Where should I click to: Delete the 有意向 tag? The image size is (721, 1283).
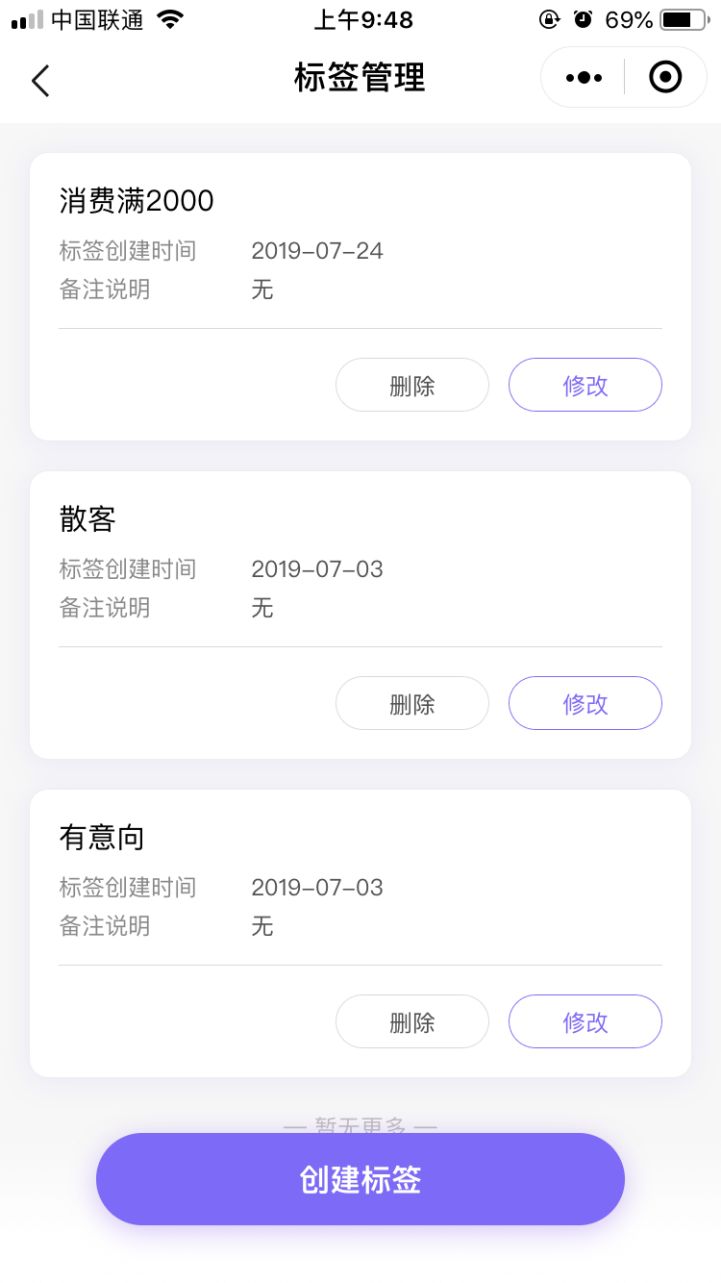412,1021
